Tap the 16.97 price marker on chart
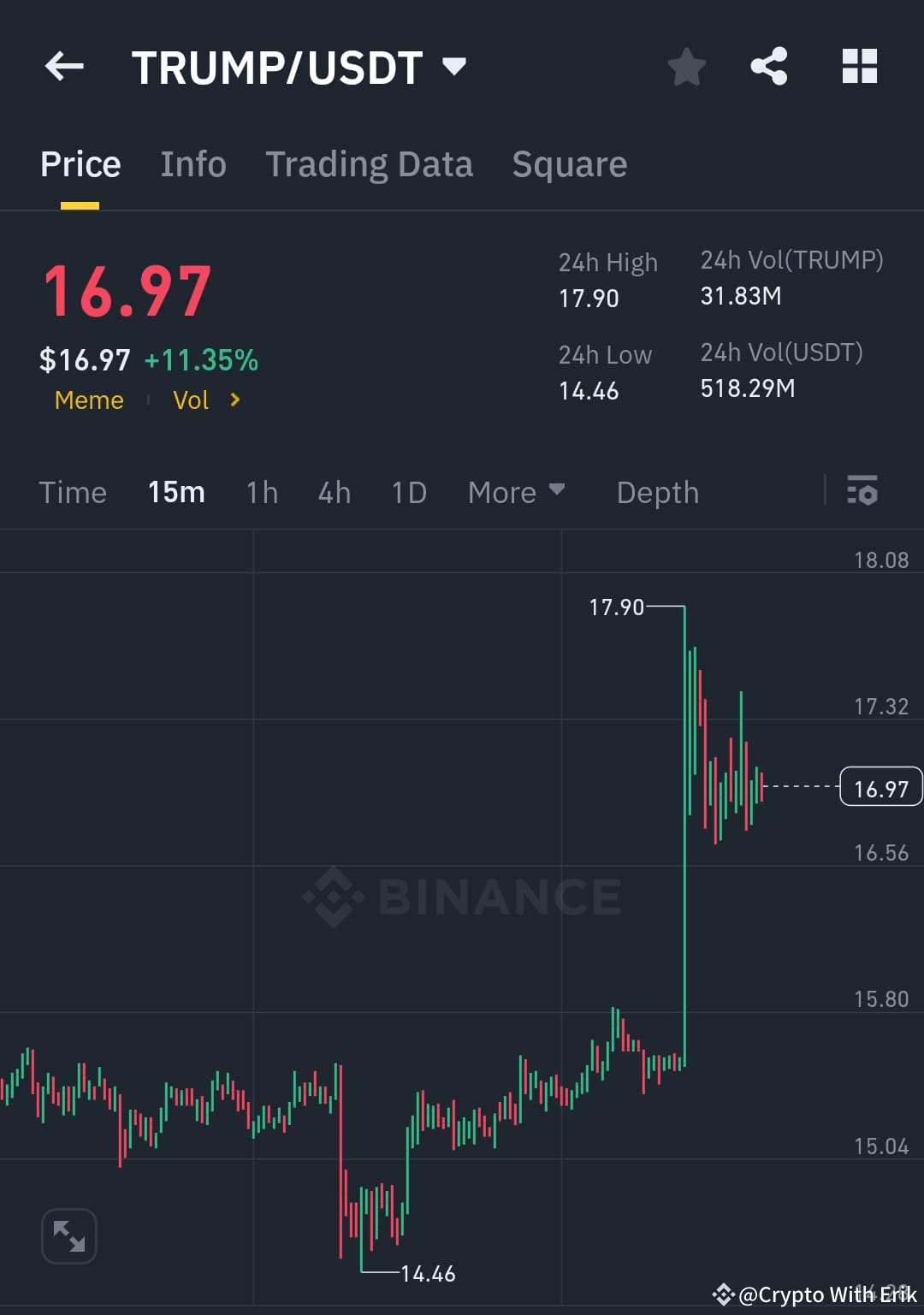Viewport: 924px width, 1315px height. tap(880, 786)
